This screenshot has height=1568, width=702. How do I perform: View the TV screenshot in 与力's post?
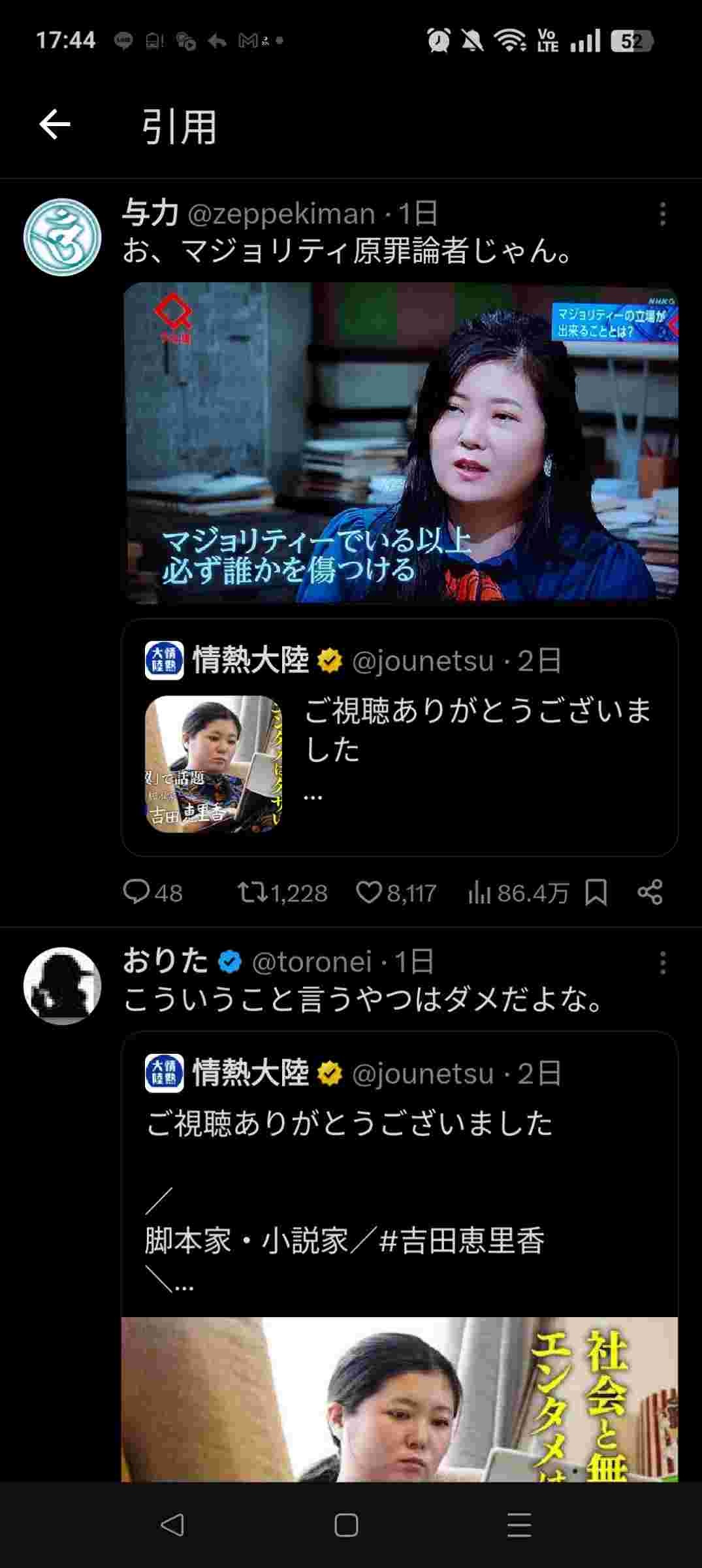click(400, 442)
